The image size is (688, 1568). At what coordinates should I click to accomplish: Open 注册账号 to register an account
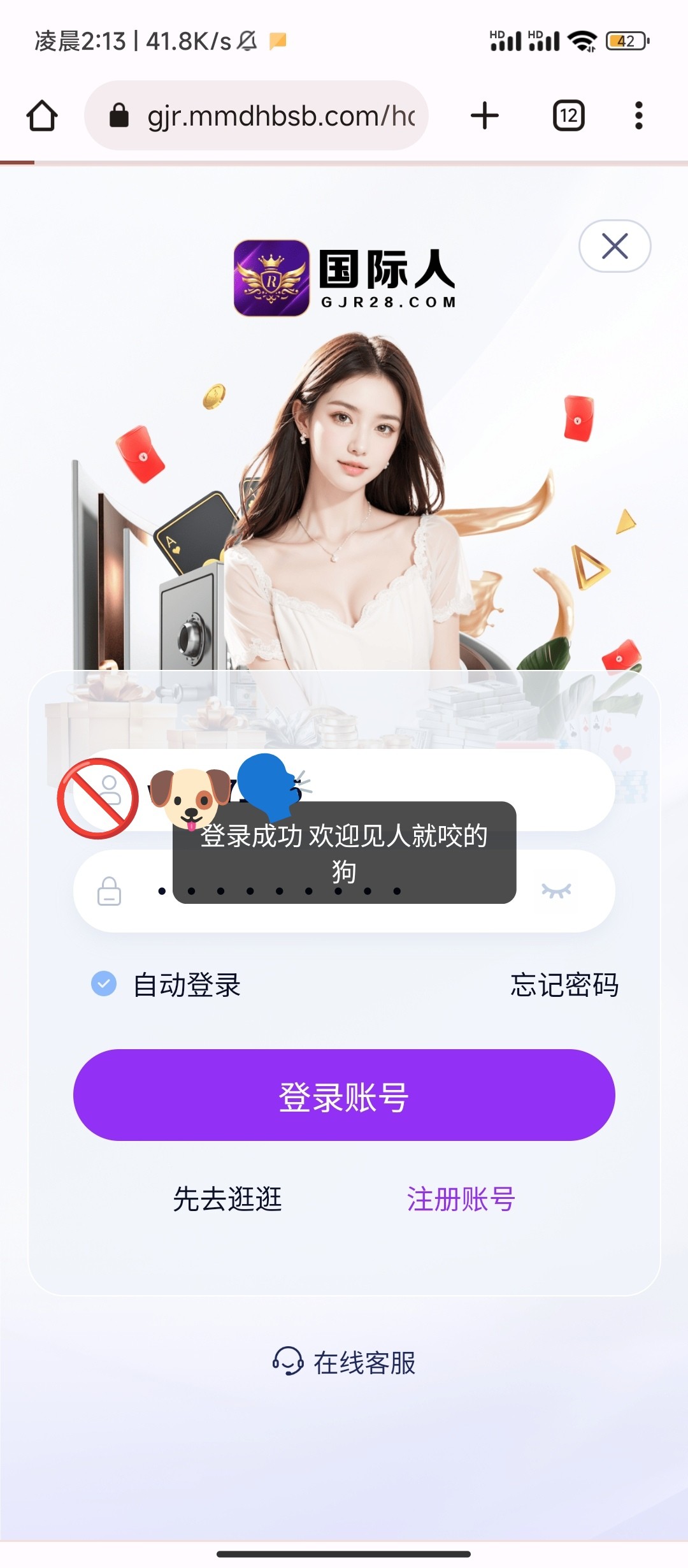[461, 1199]
